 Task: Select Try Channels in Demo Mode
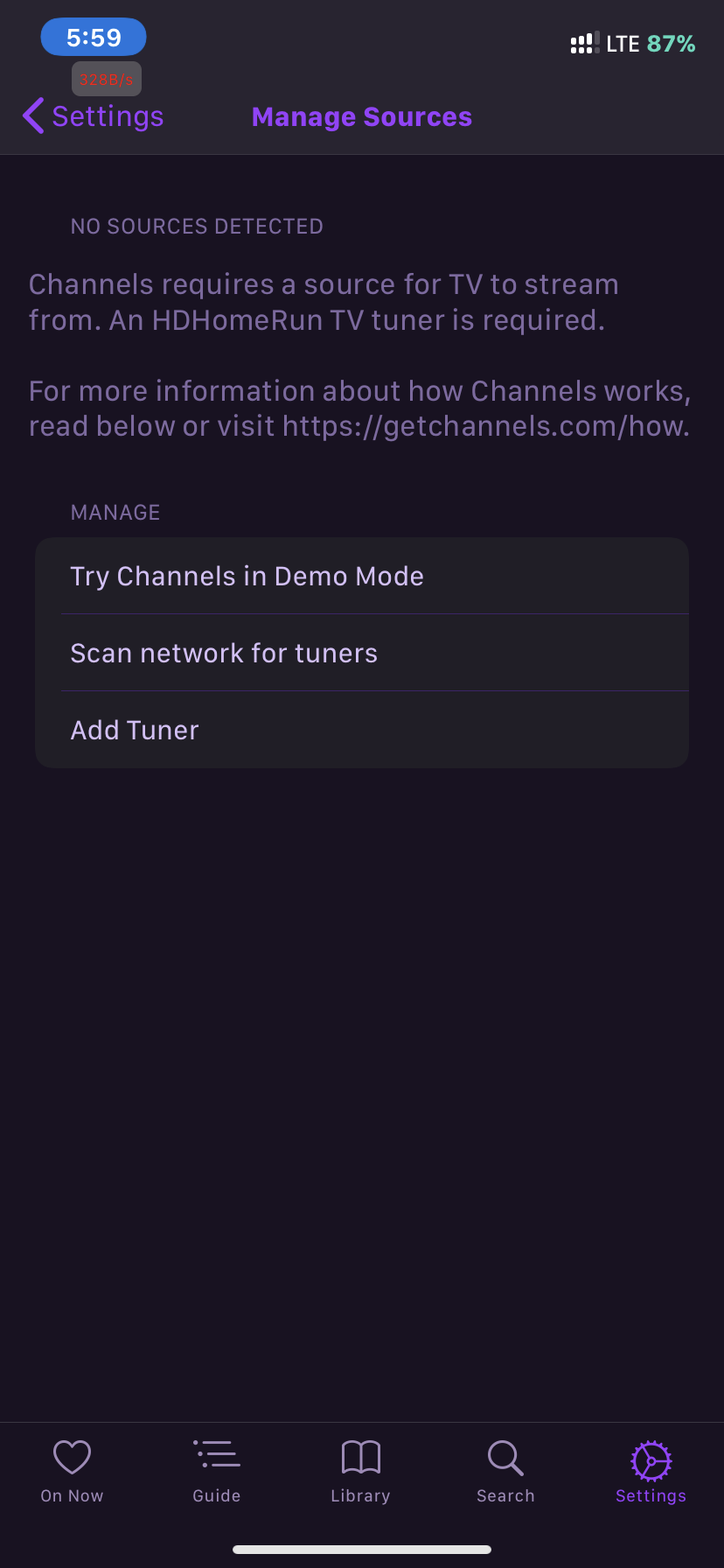[x=247, y=575]
